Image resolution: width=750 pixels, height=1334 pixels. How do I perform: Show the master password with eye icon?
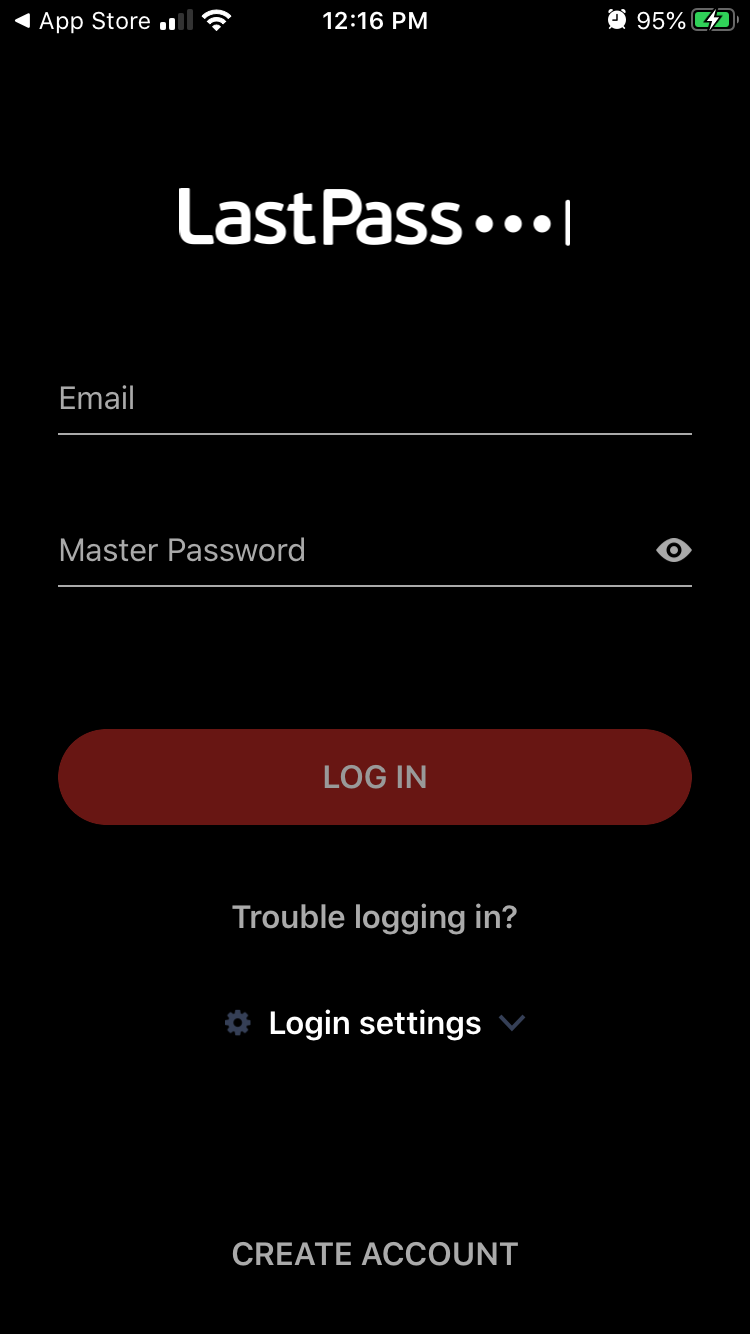click(x=674, y=550)
